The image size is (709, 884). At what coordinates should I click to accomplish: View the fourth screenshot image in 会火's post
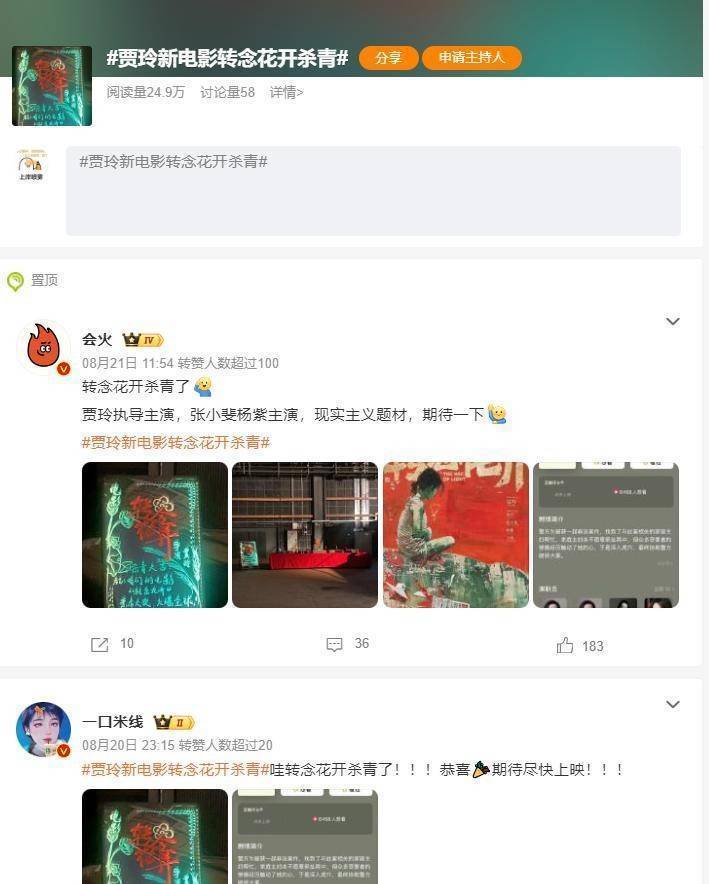[605, 535]
